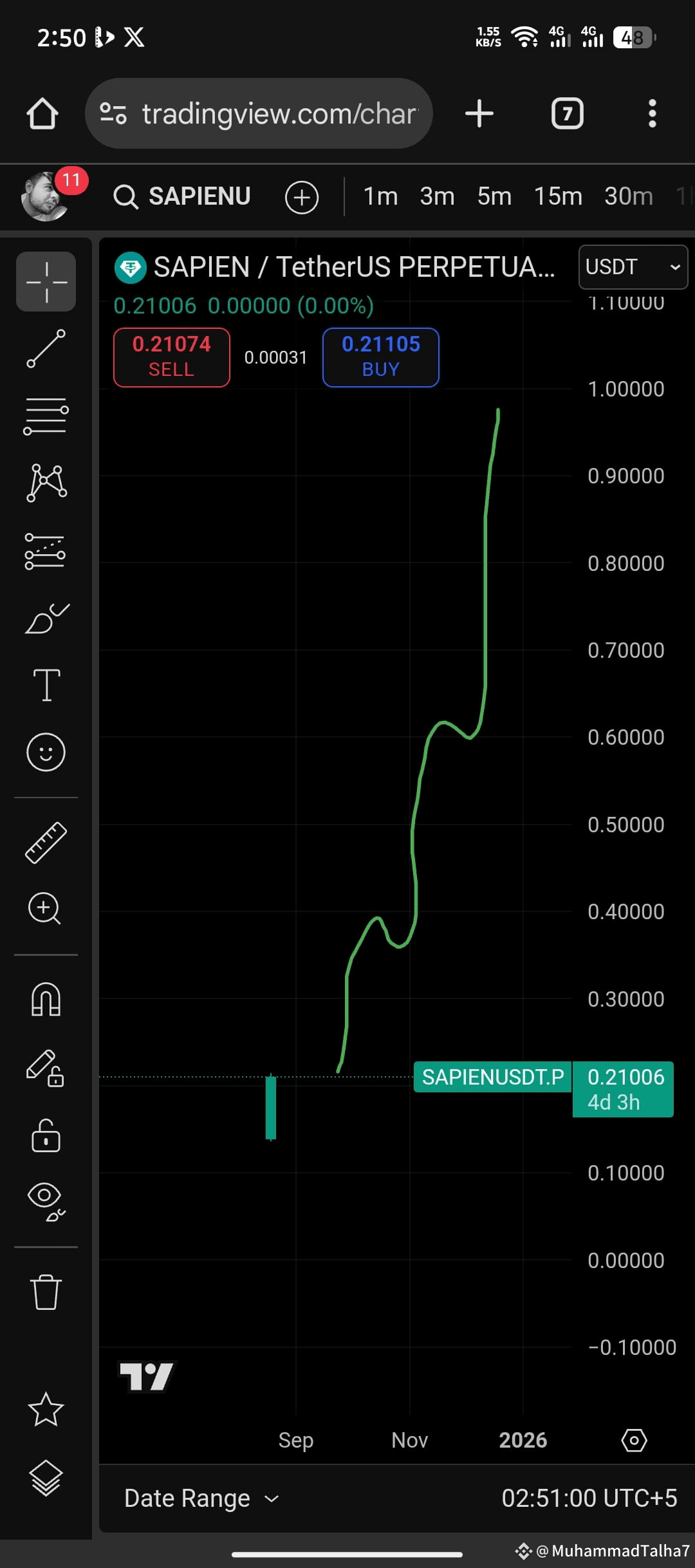Image resolution: width=695 pixels, height=1568 pixels.
Task: Open the browser tab switcher
Action: [x=567, y=114]
